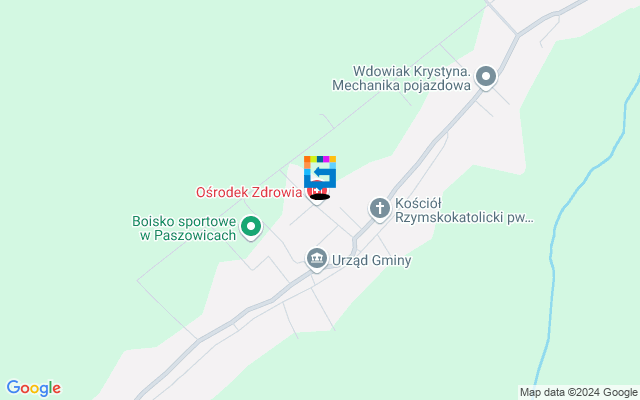640x400 pixels.
Task: Tap the colorful custom location marker
Action: [320, 171]
